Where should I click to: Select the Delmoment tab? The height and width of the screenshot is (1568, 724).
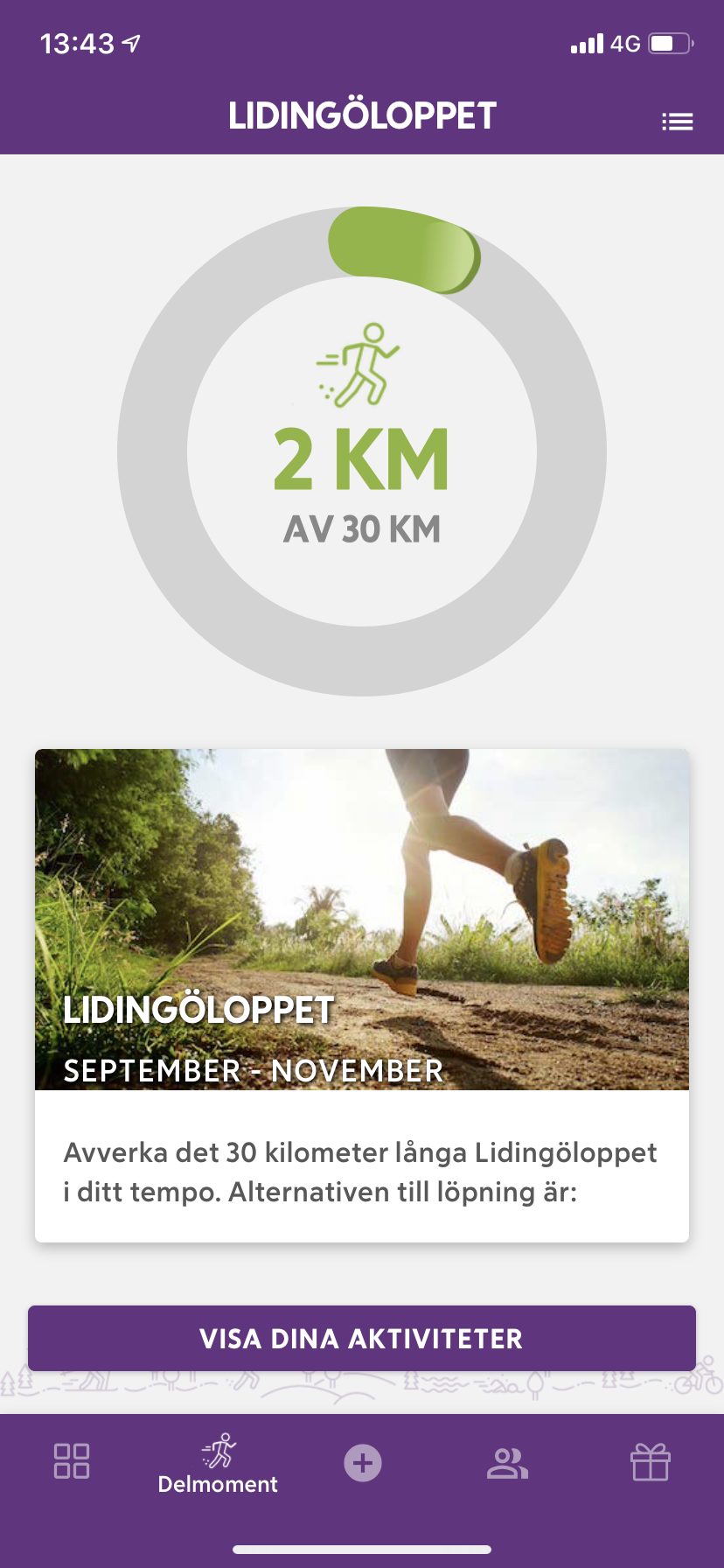coord(218,1463)
